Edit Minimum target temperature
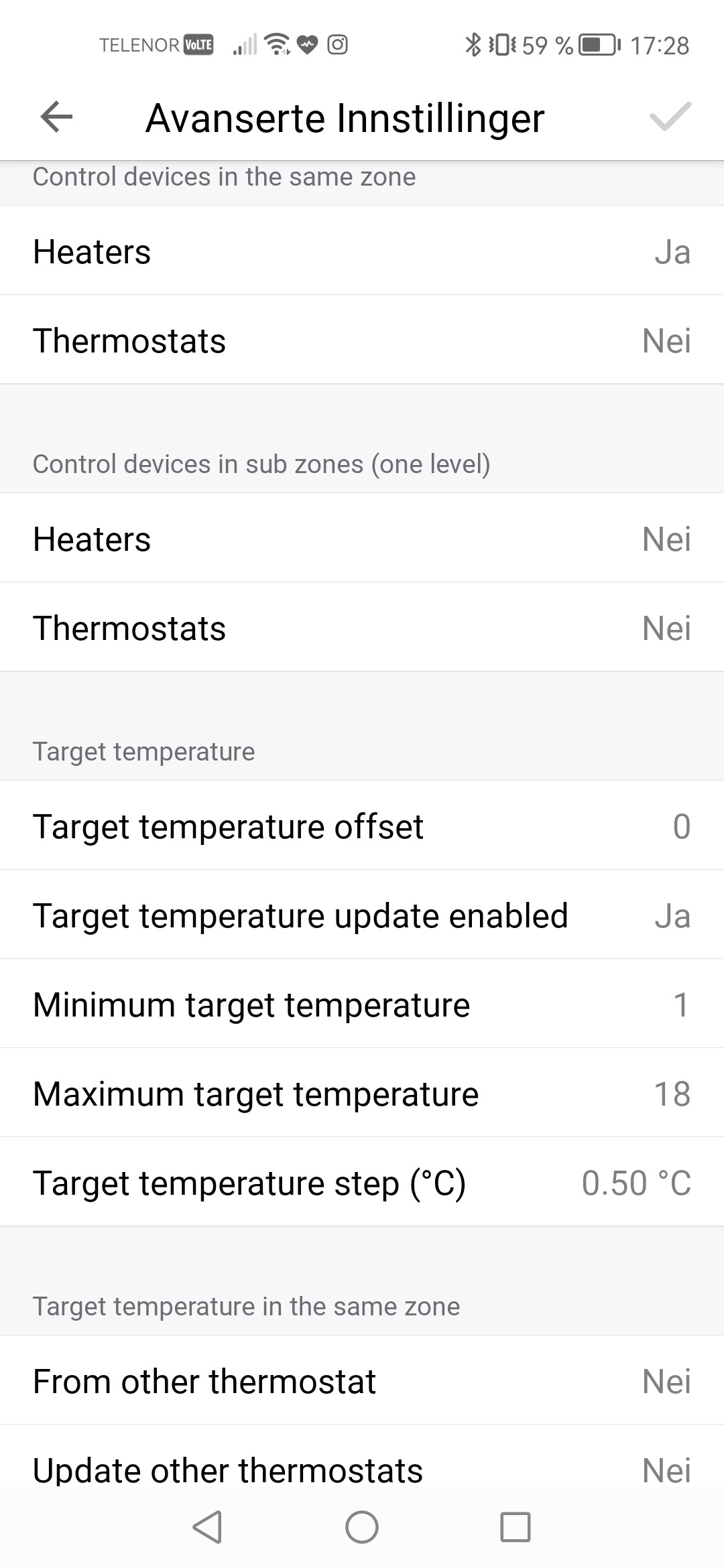This screenshot has width=724, height=1568. (x=362, y=1004)
